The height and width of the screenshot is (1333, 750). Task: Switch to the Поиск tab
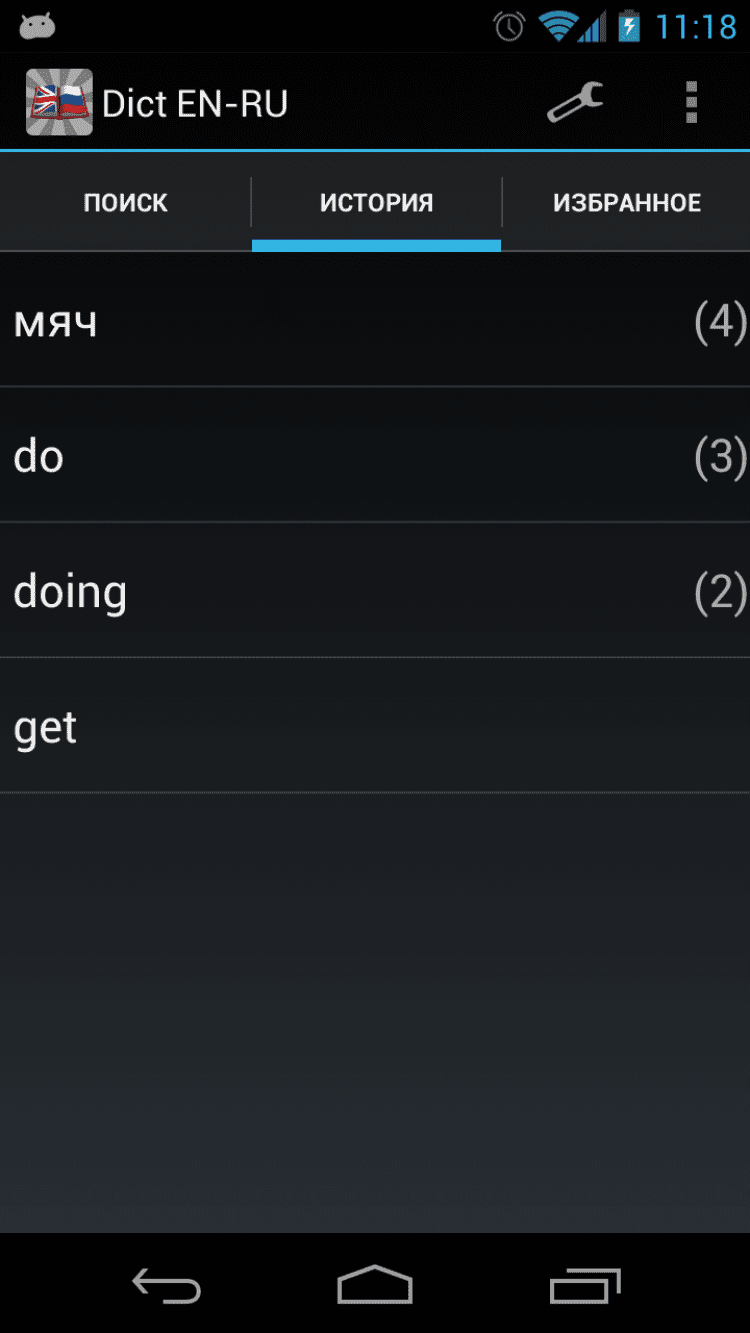pos(125,203)
